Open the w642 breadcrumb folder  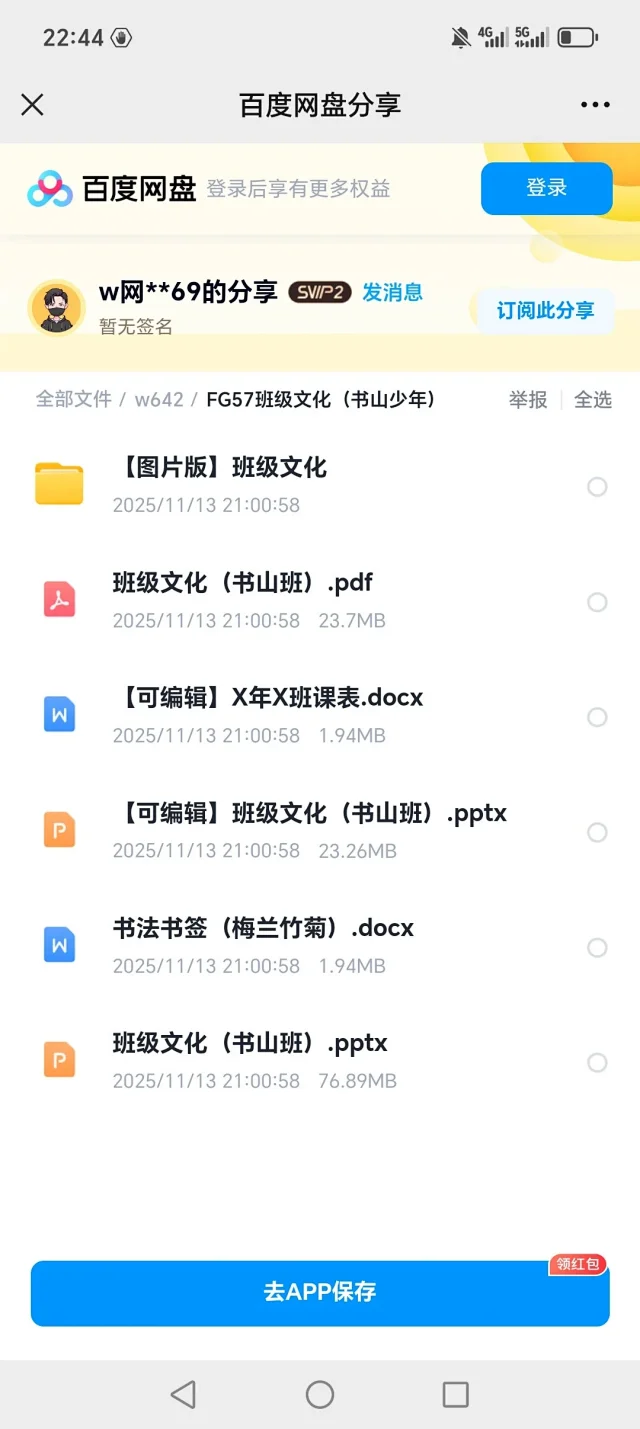coord(159,400)
